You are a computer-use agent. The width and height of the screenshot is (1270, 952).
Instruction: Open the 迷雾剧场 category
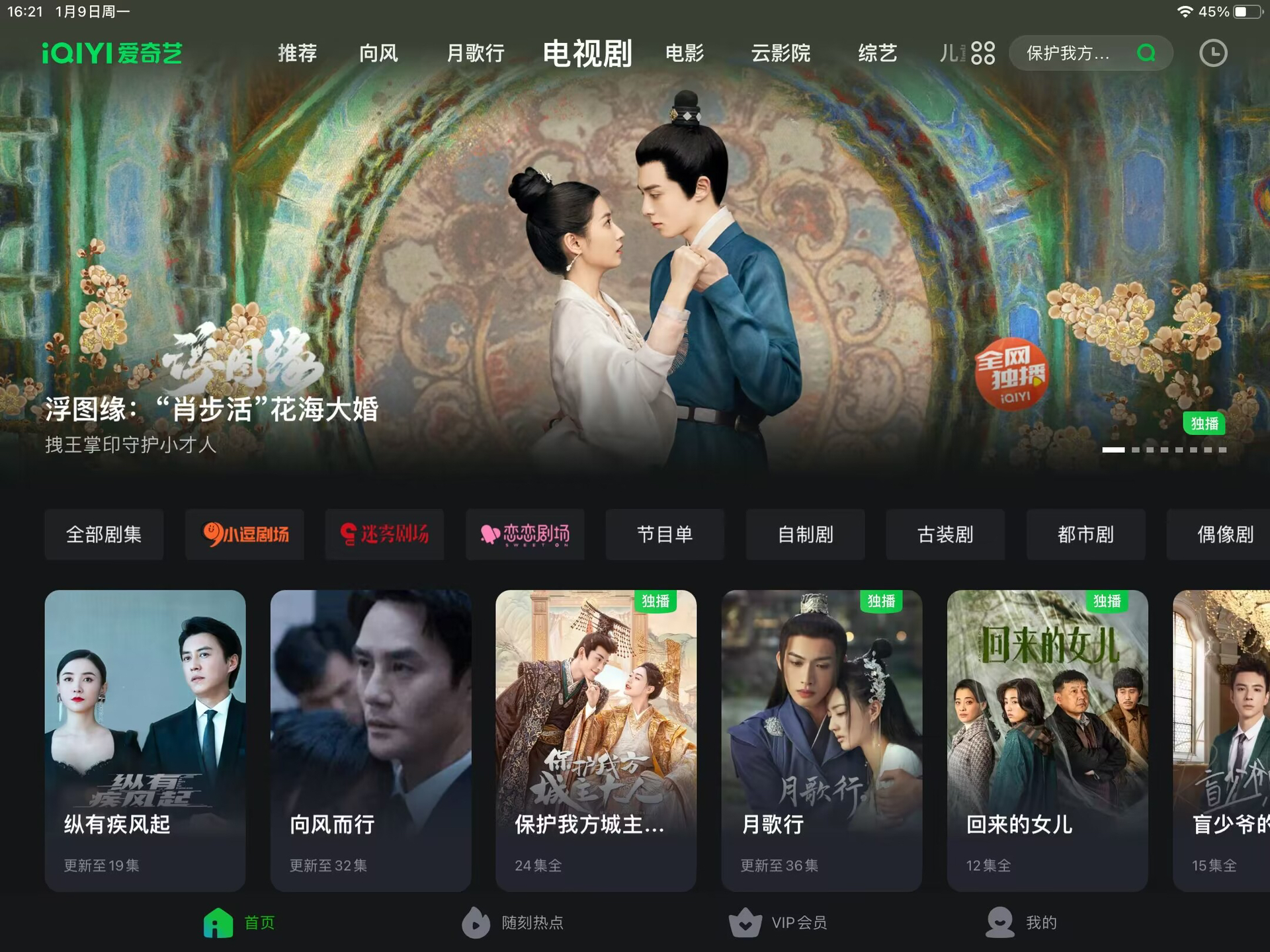click(x=384, y=534)
